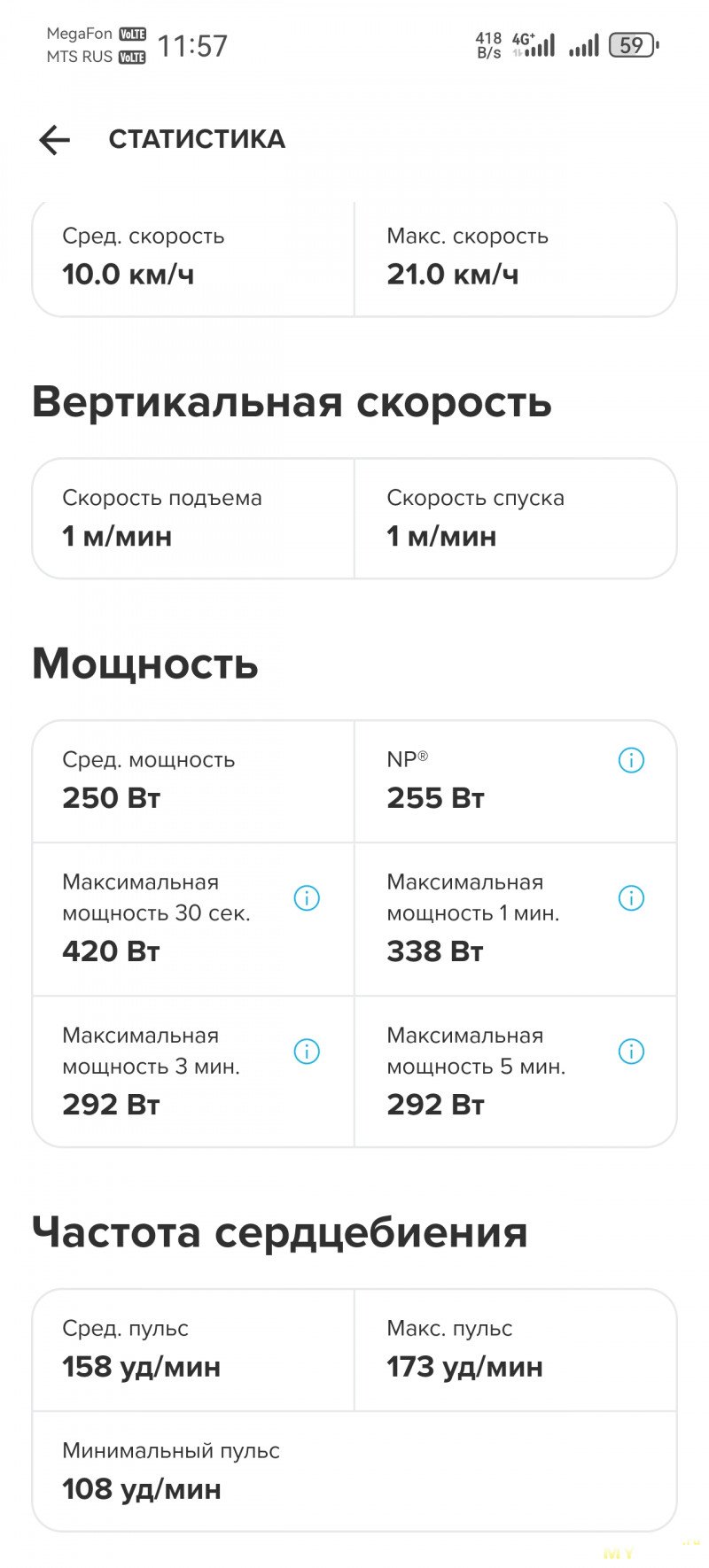Open the info icon next to NP®
Screen dimensions: 709x1568
tap(631, 760)
